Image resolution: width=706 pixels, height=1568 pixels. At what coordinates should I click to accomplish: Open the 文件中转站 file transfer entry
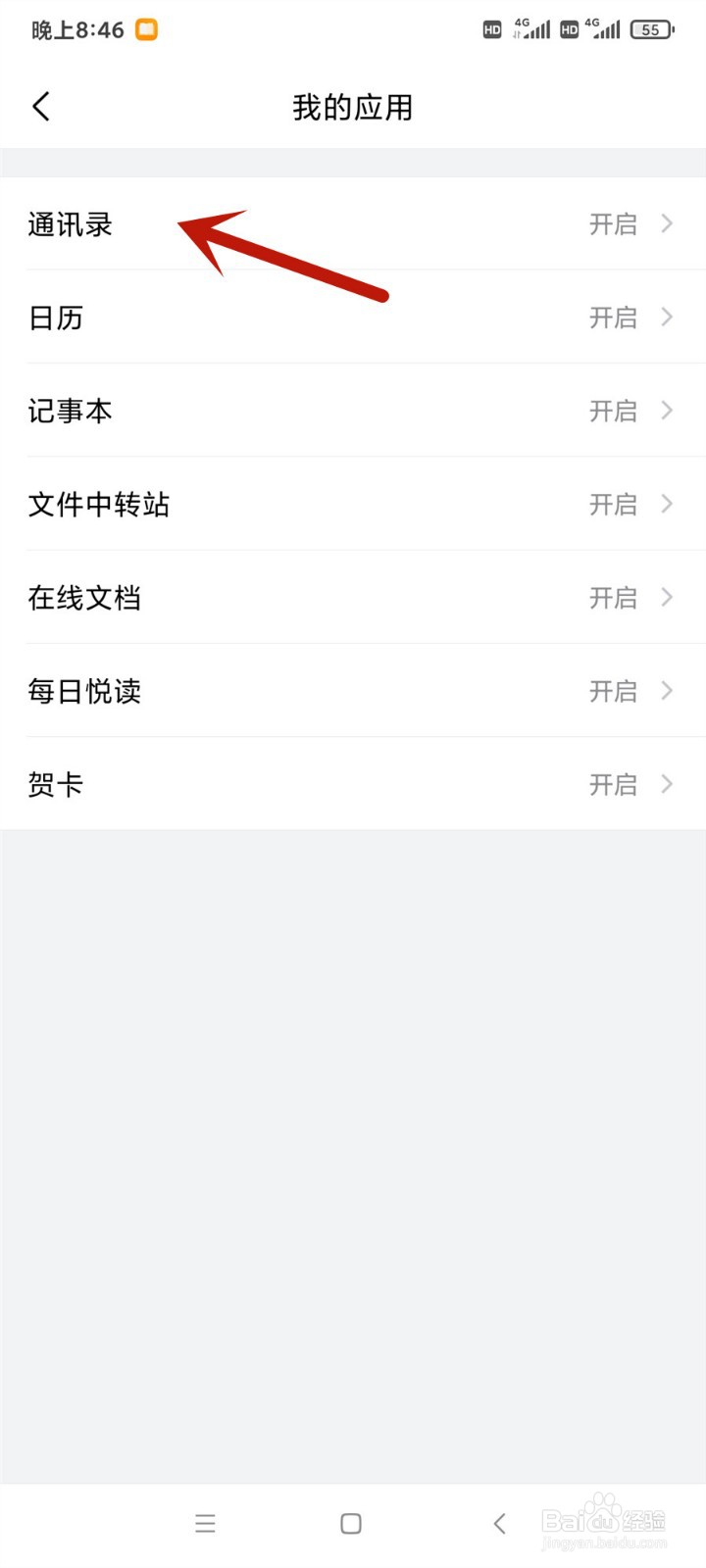pyautogui.click(x=99, y=505)
